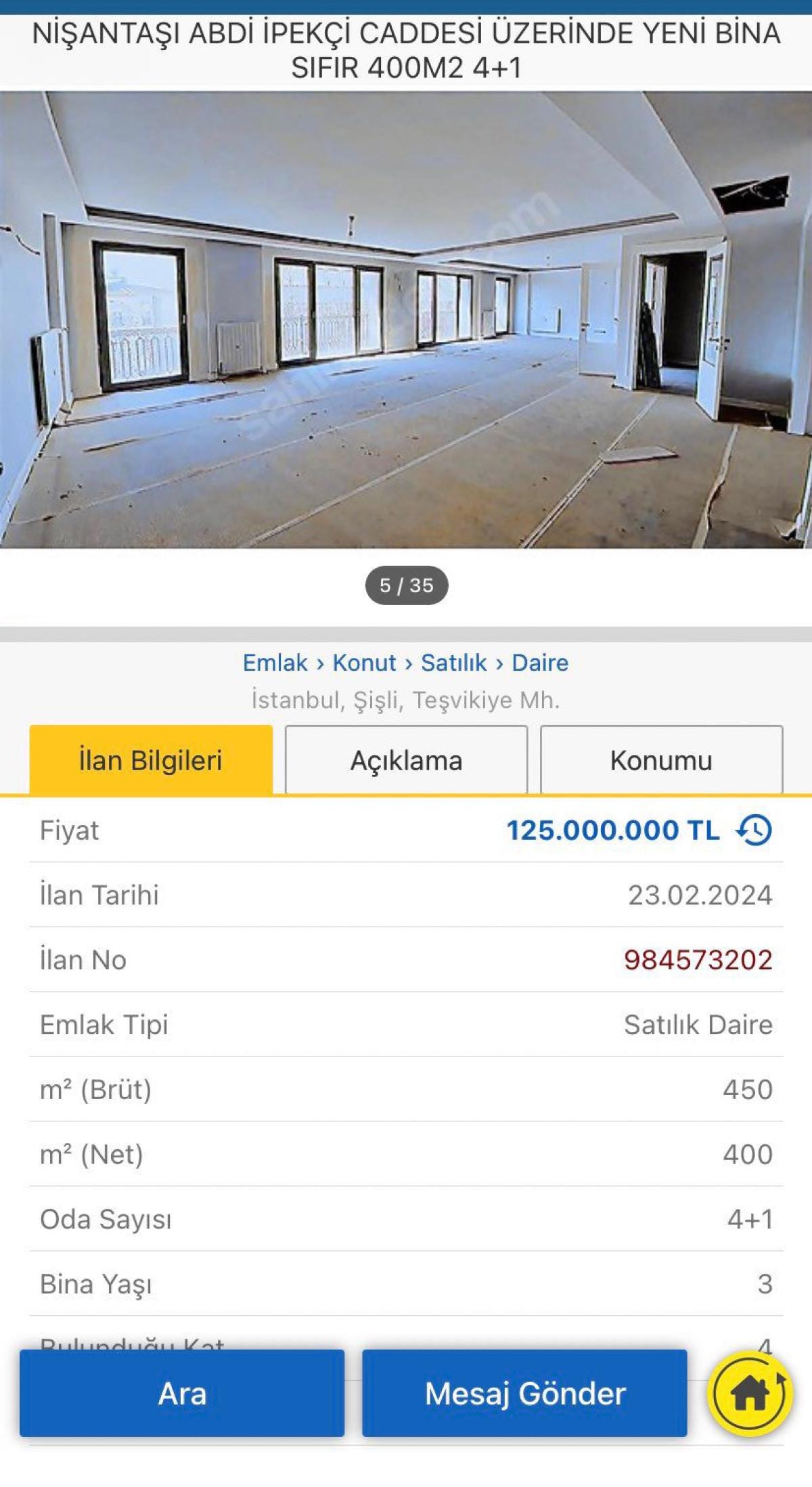This screenshot has width=812, height=1487.
Task: Open the Daire breadcrumb link
Action: (x=540, y=663)
